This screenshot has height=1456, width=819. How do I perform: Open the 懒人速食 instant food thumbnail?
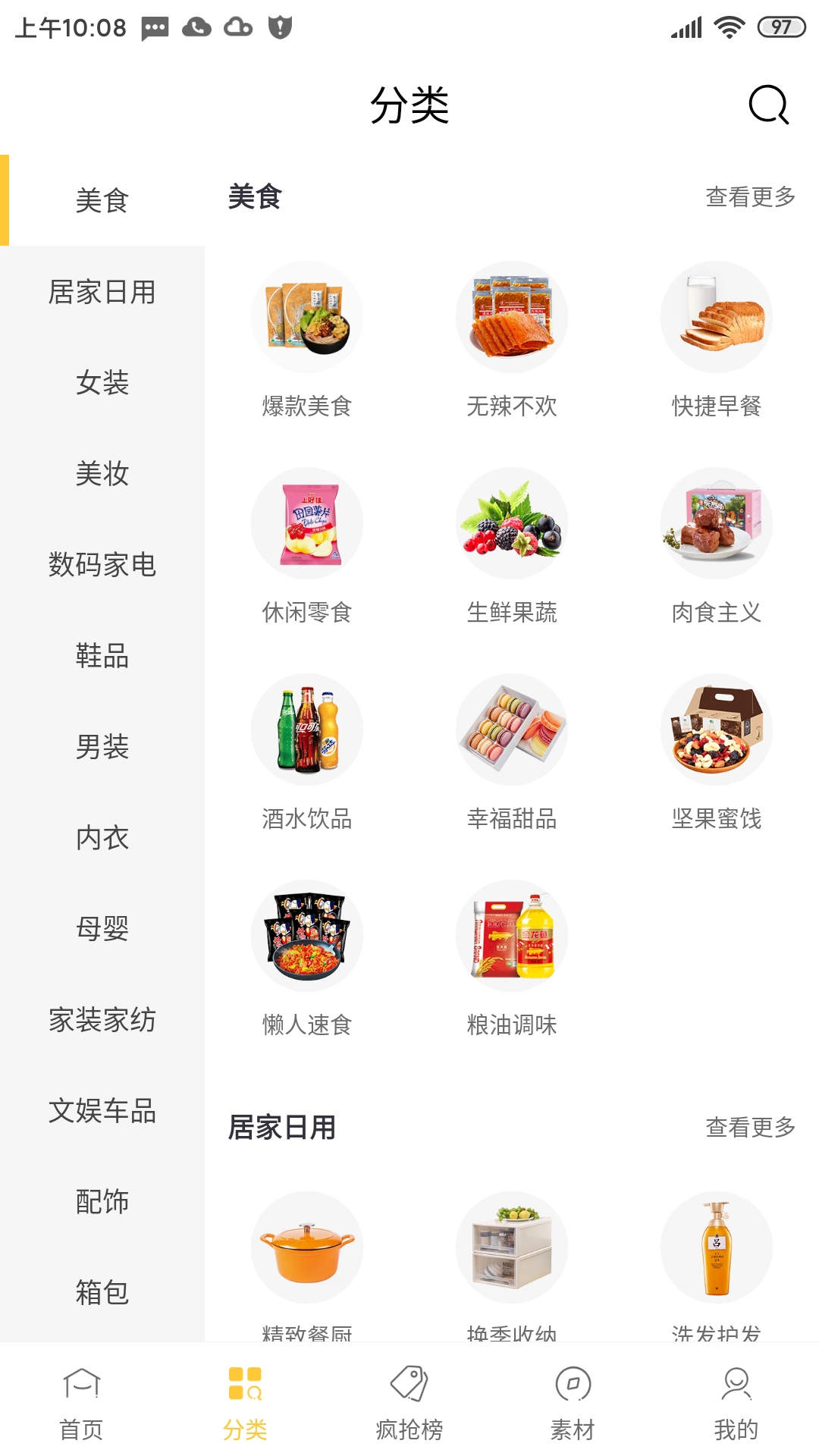point(306,934)
